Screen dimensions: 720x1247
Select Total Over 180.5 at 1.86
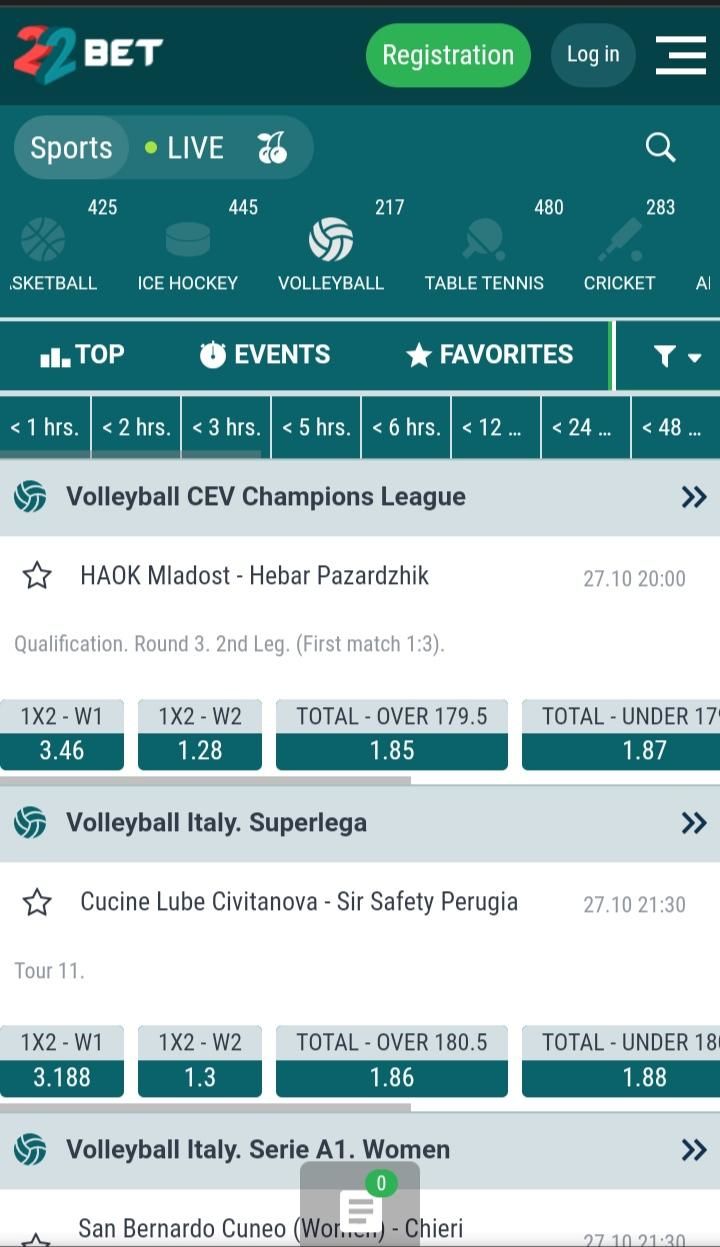tap(392, 1061)
